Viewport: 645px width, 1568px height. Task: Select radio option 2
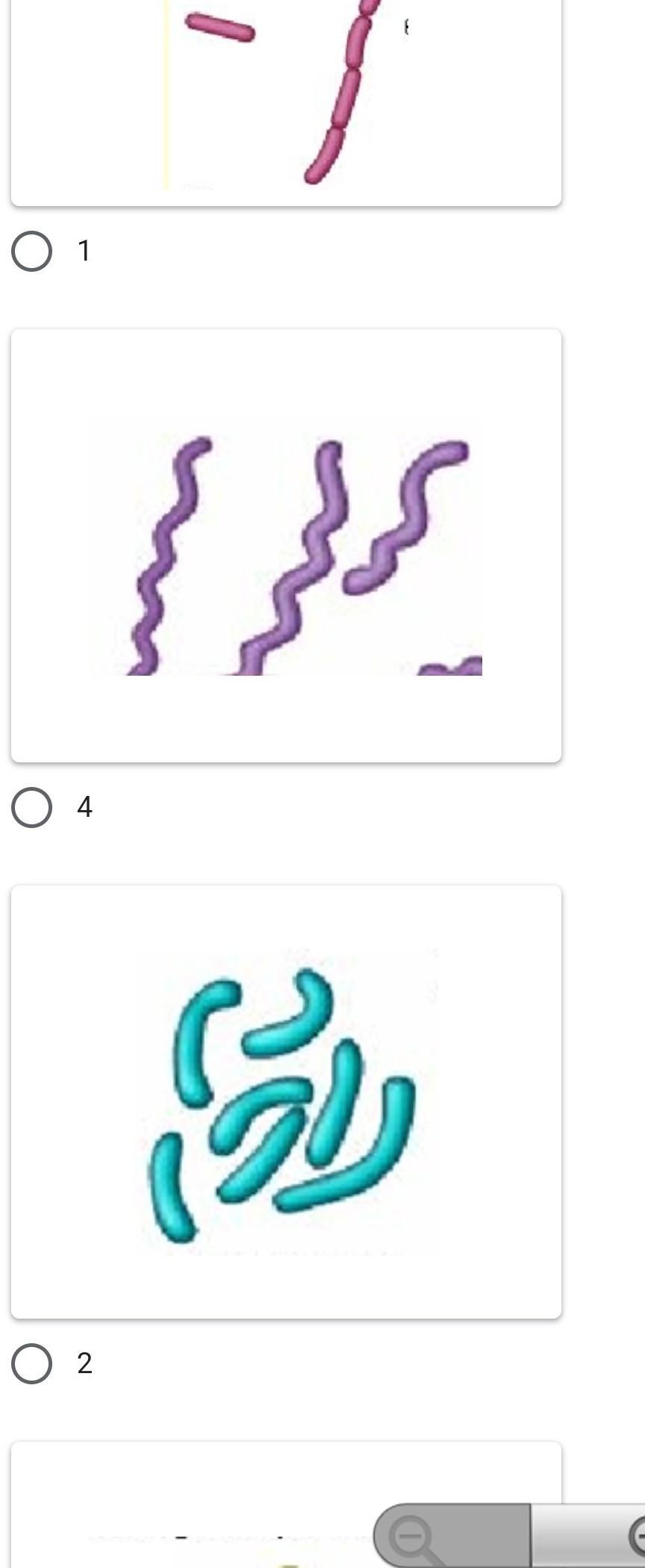31,1363
